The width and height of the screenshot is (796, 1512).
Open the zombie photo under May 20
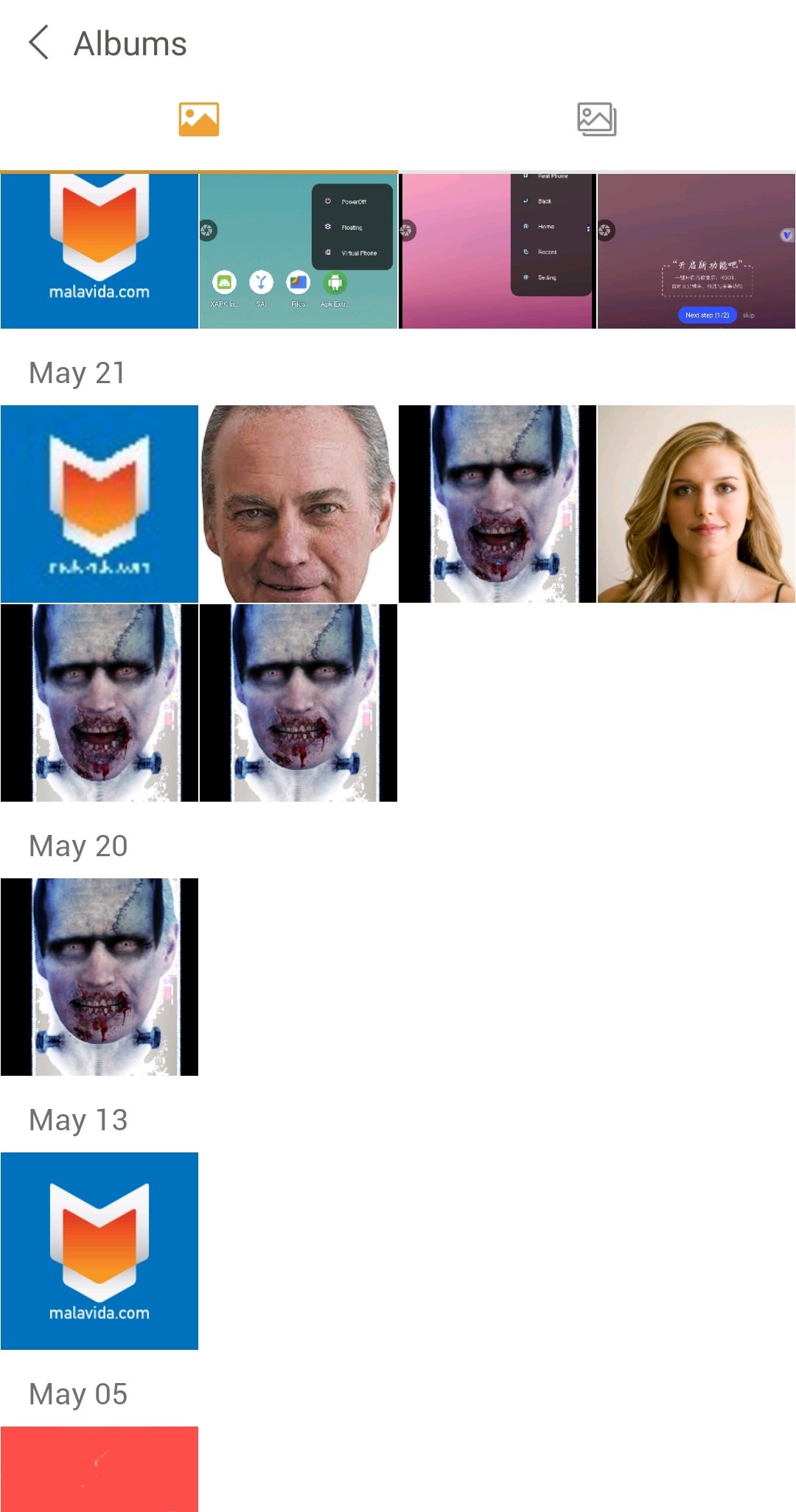(x=99, y=977)
